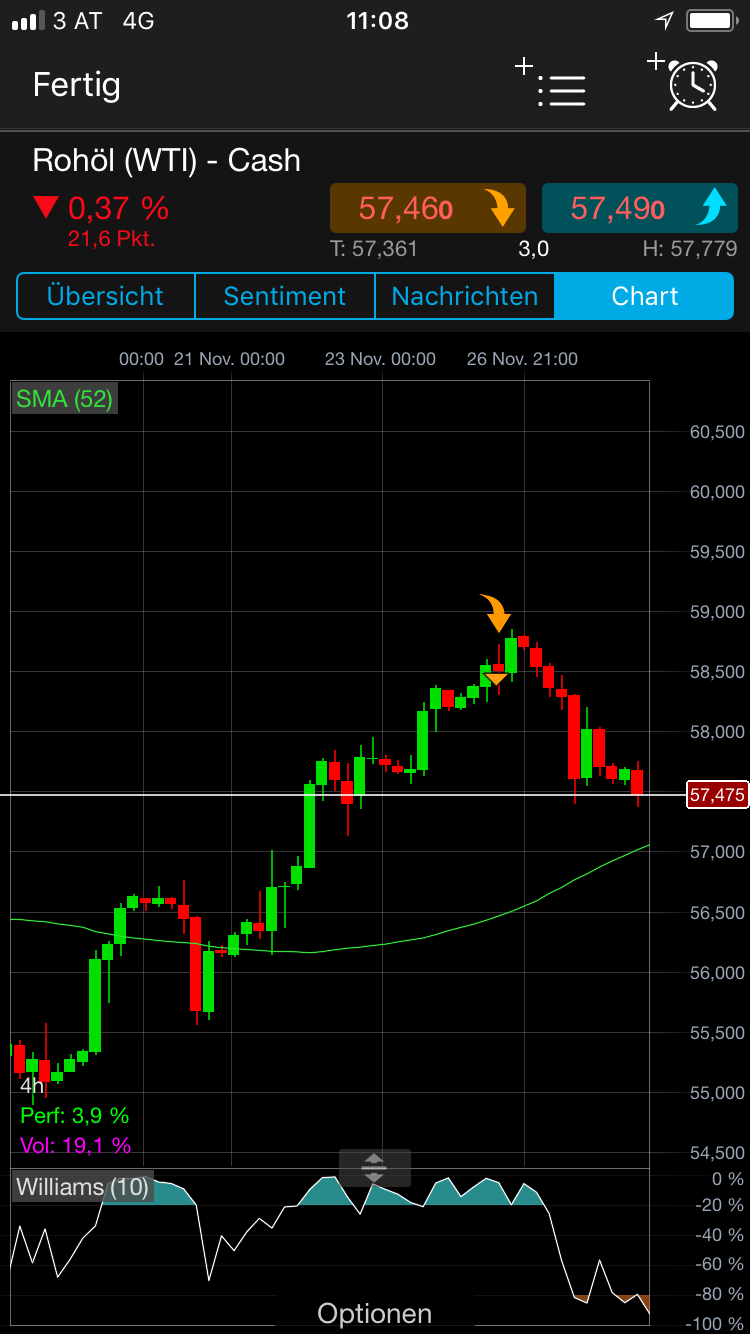Switch to the Übersicht tab
This screenshot has width=750, height=1334.
(x=105, y=296)
